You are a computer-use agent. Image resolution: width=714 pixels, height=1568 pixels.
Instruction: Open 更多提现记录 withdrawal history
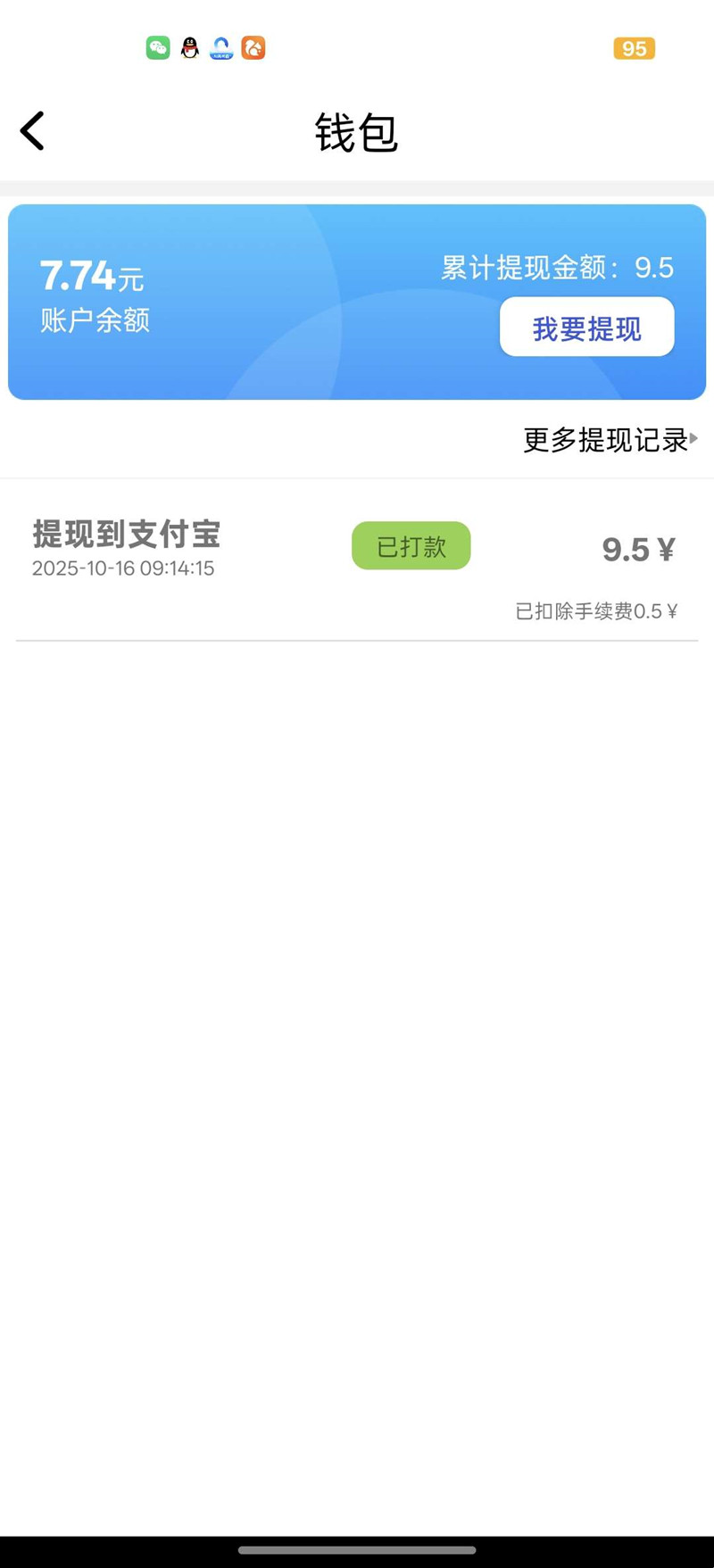click(x=609, y=440)
